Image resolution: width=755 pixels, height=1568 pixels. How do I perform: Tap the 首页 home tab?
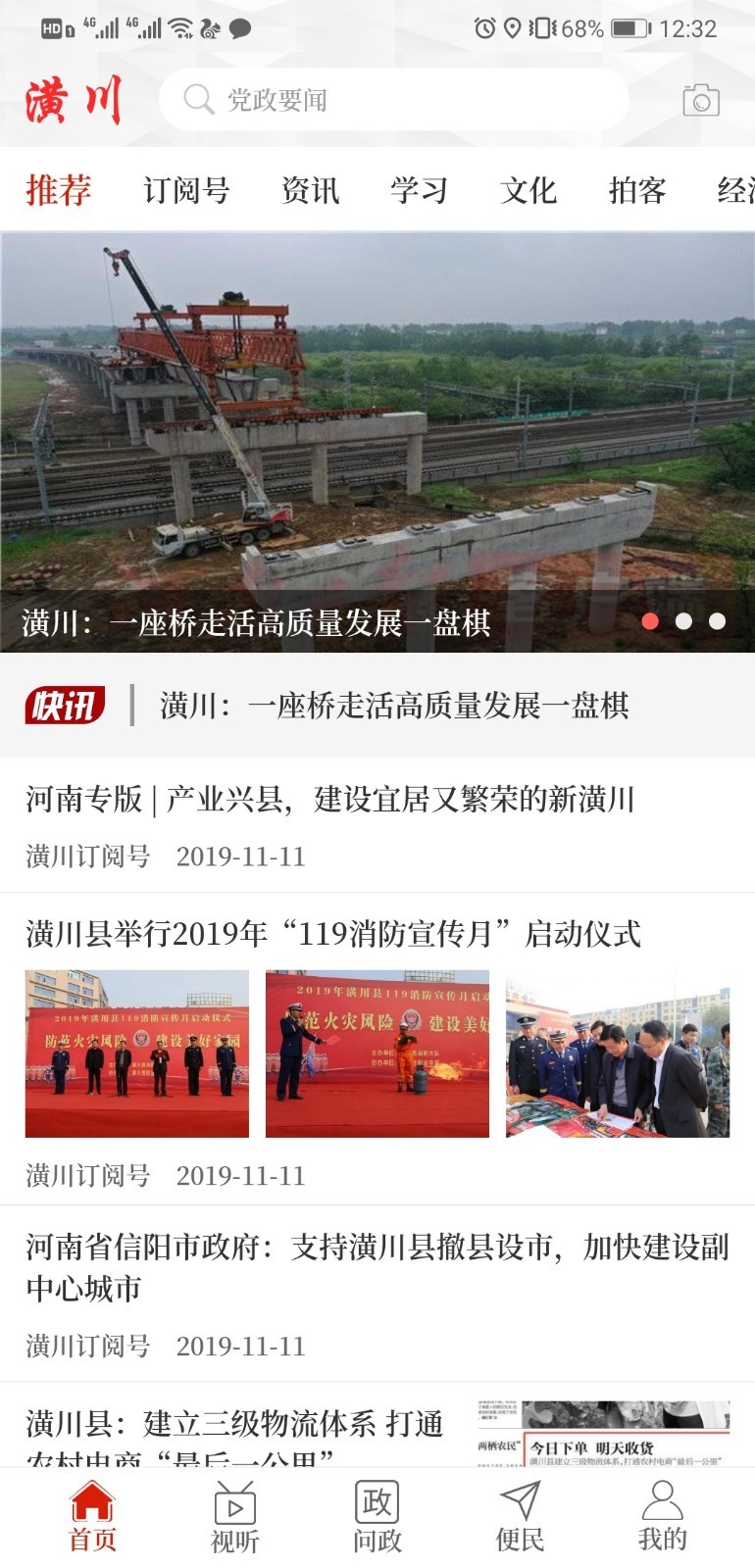[92, 1517]
